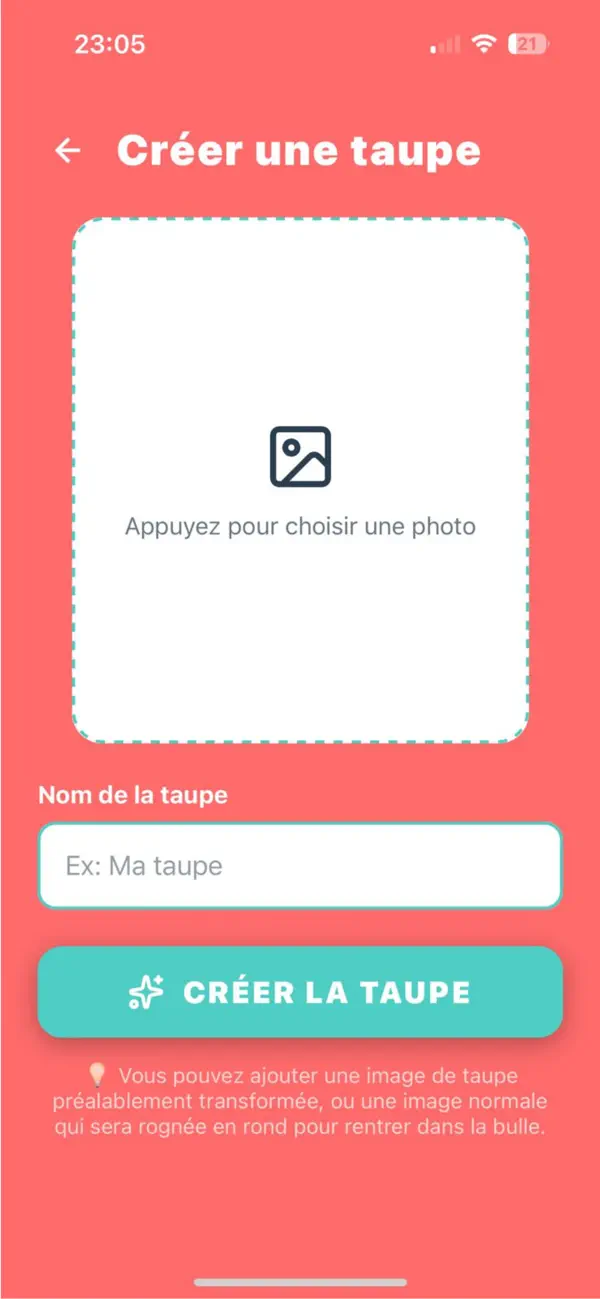The image size is (600, 1299).
Task: Tap the "Créer la taupe" button
Action: pos(300,992)
